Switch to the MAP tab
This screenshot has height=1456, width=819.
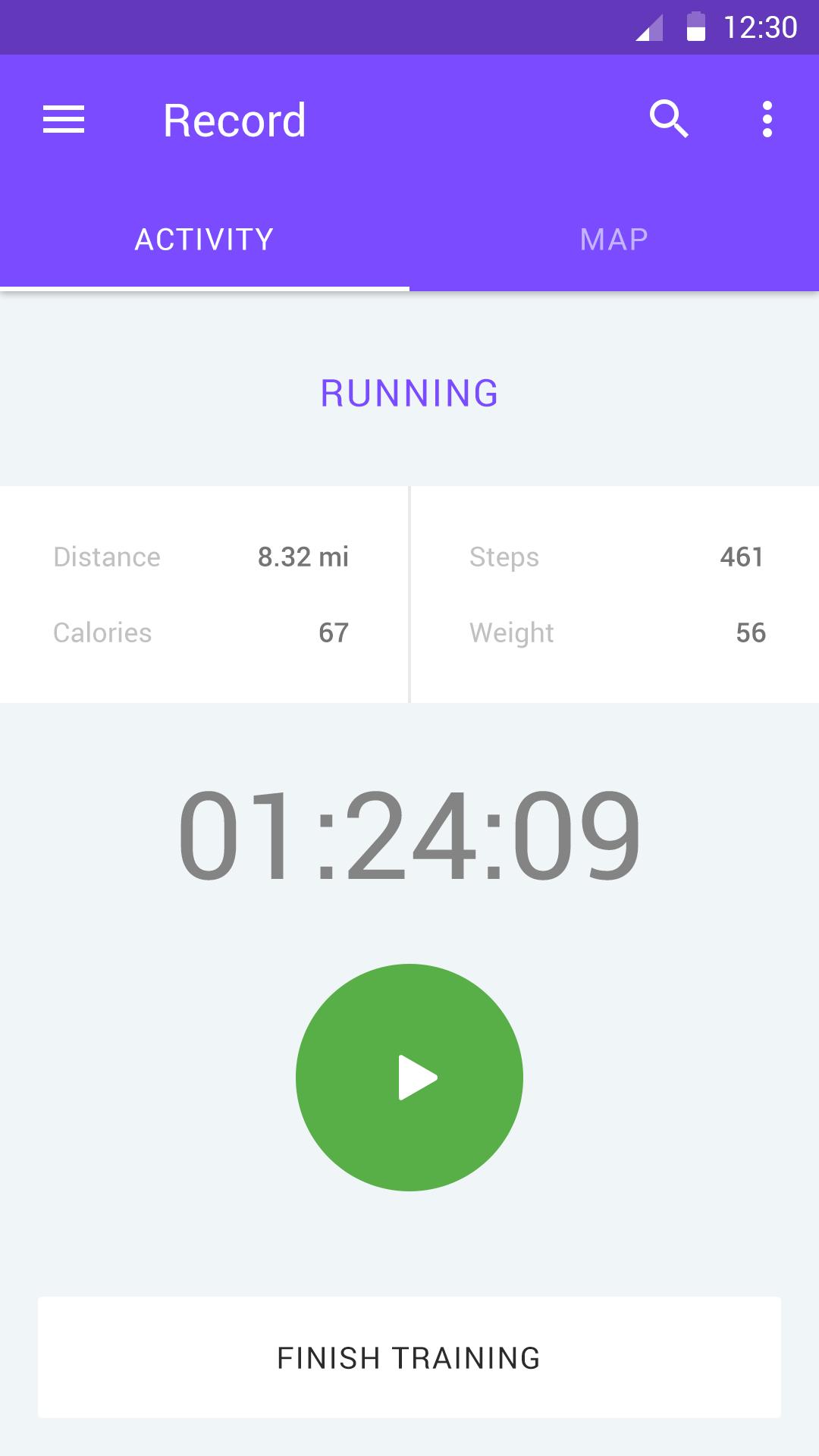[x=614, y=238]
